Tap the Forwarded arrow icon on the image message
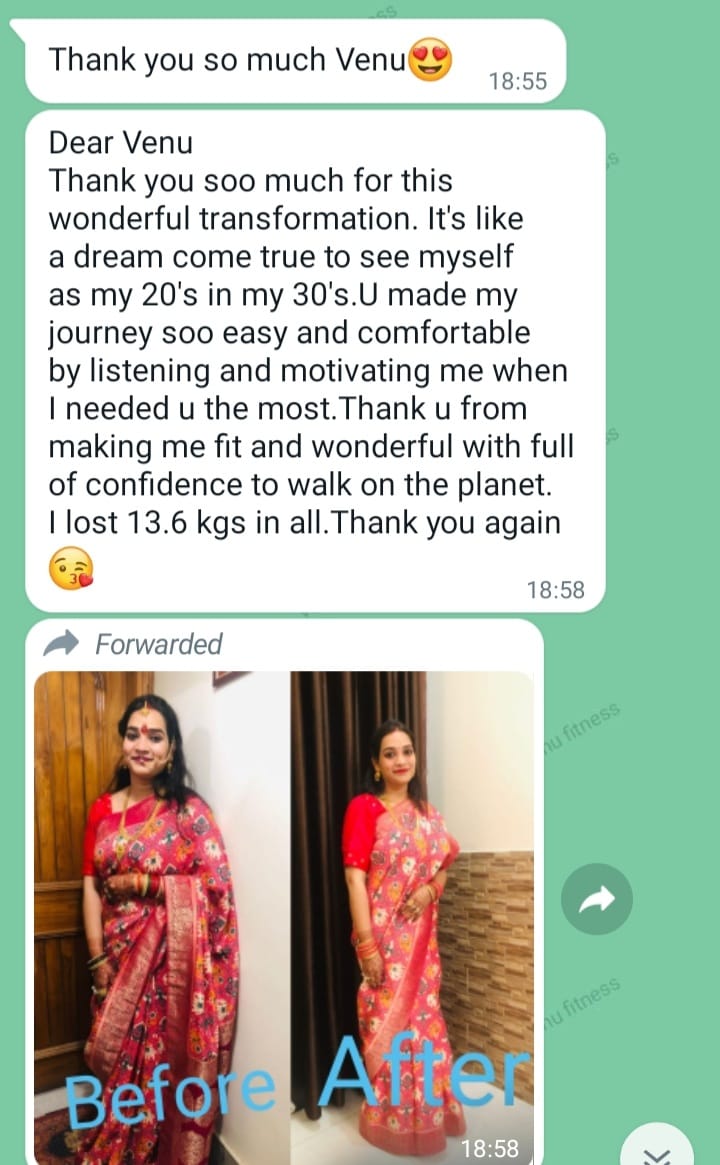This screenshot has width=720, height=1165. (61, 644)
